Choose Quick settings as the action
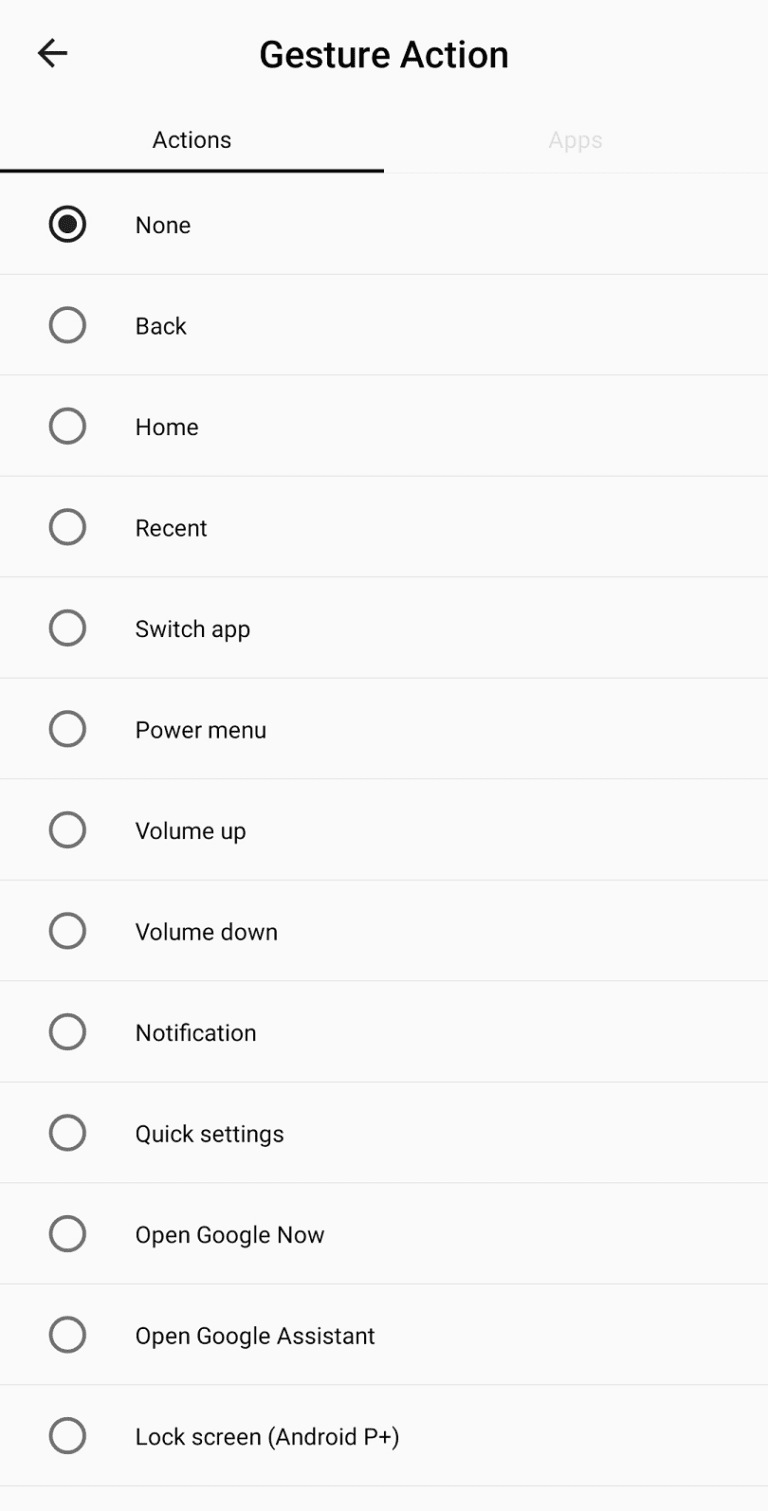 coord(67,1132)
